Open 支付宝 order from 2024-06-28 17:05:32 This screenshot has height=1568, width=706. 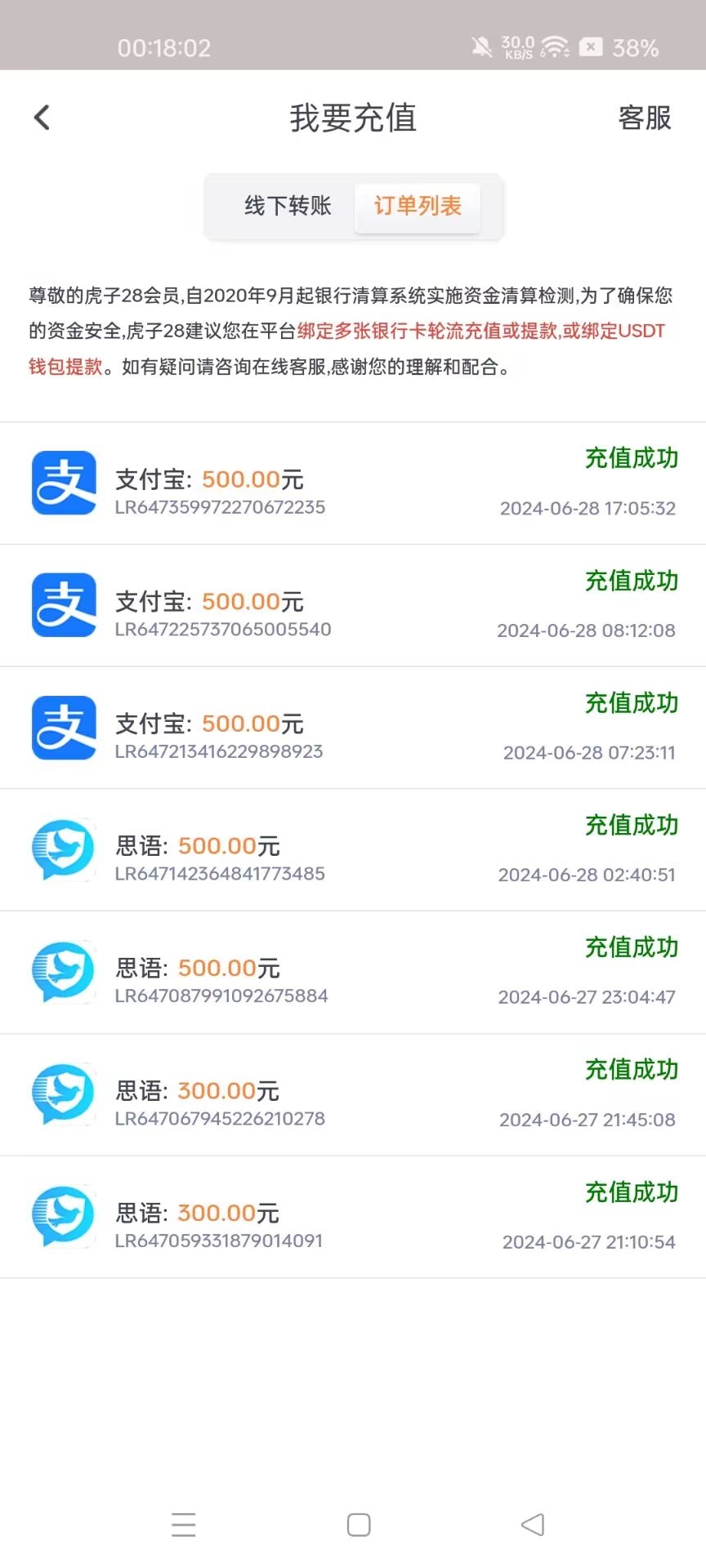(353, 483)
